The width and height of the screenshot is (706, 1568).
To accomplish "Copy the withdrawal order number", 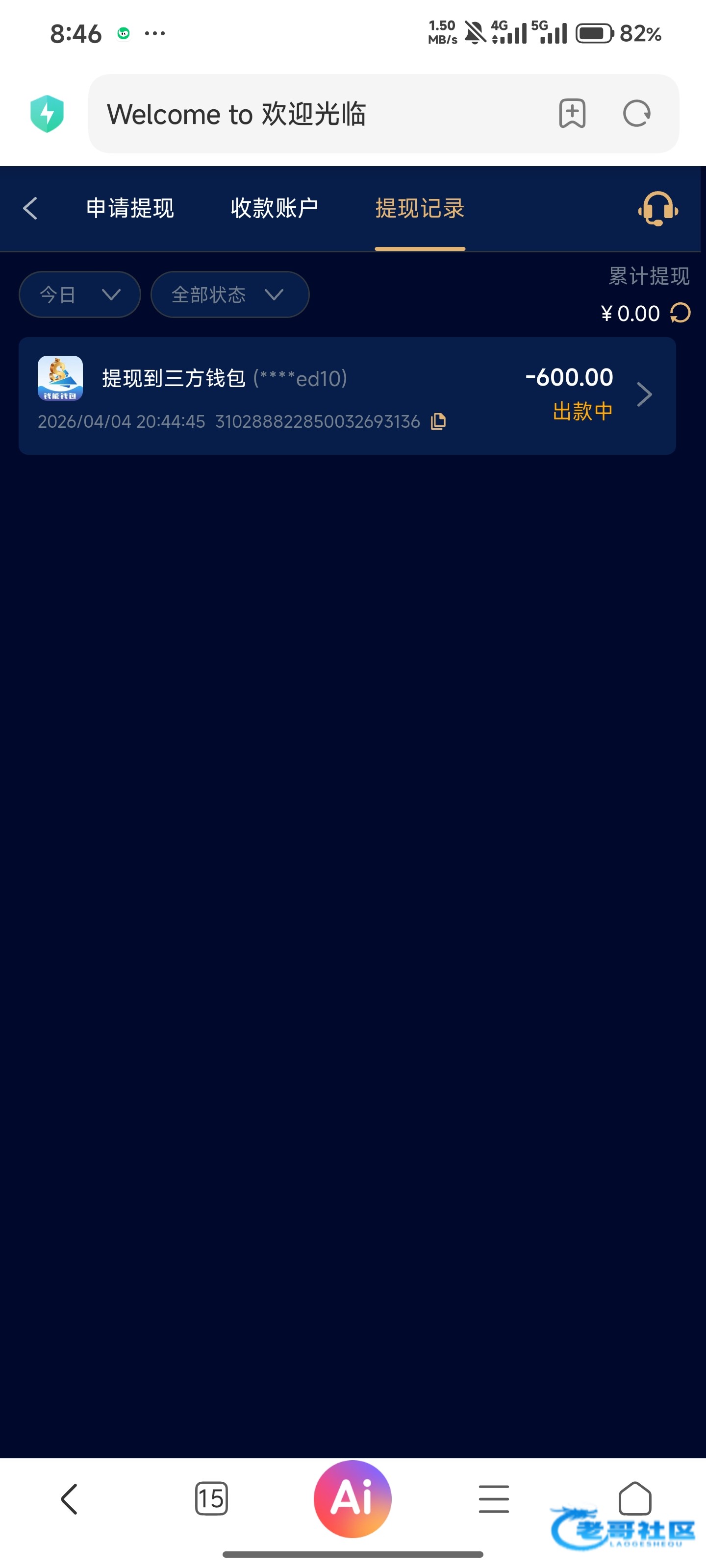I will 439,421.
